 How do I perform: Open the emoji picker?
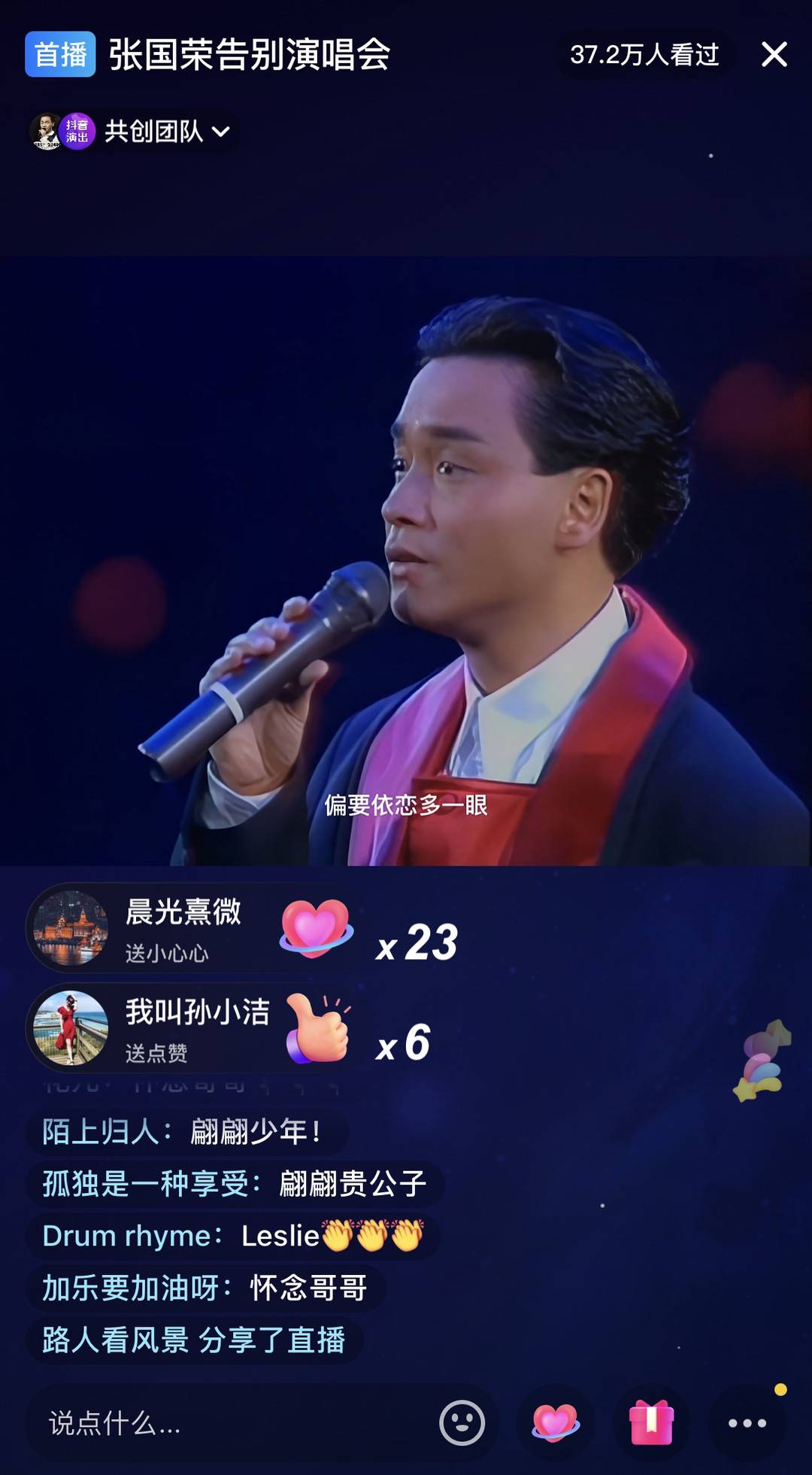pyautogui.click(x=462, y=1422)
